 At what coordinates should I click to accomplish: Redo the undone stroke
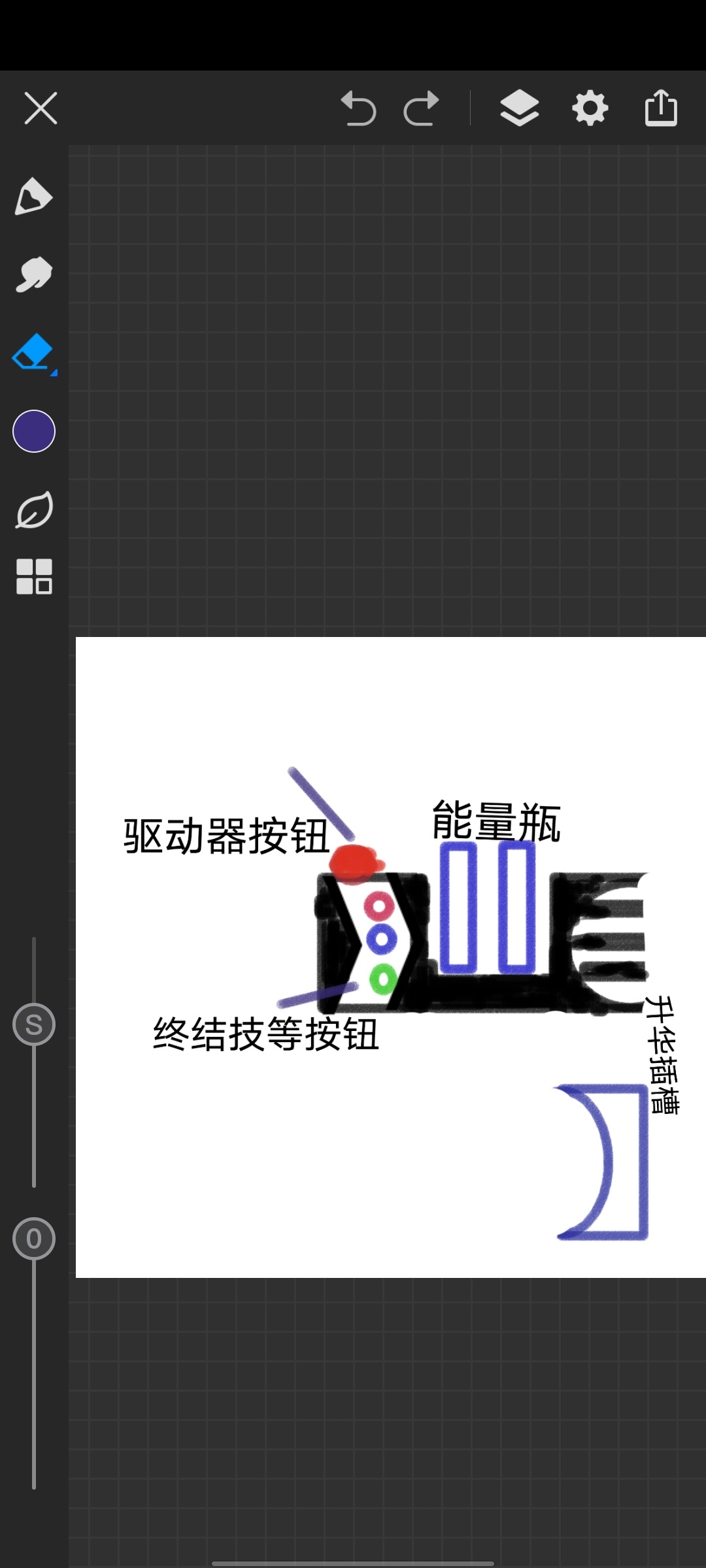click(421, 108)
